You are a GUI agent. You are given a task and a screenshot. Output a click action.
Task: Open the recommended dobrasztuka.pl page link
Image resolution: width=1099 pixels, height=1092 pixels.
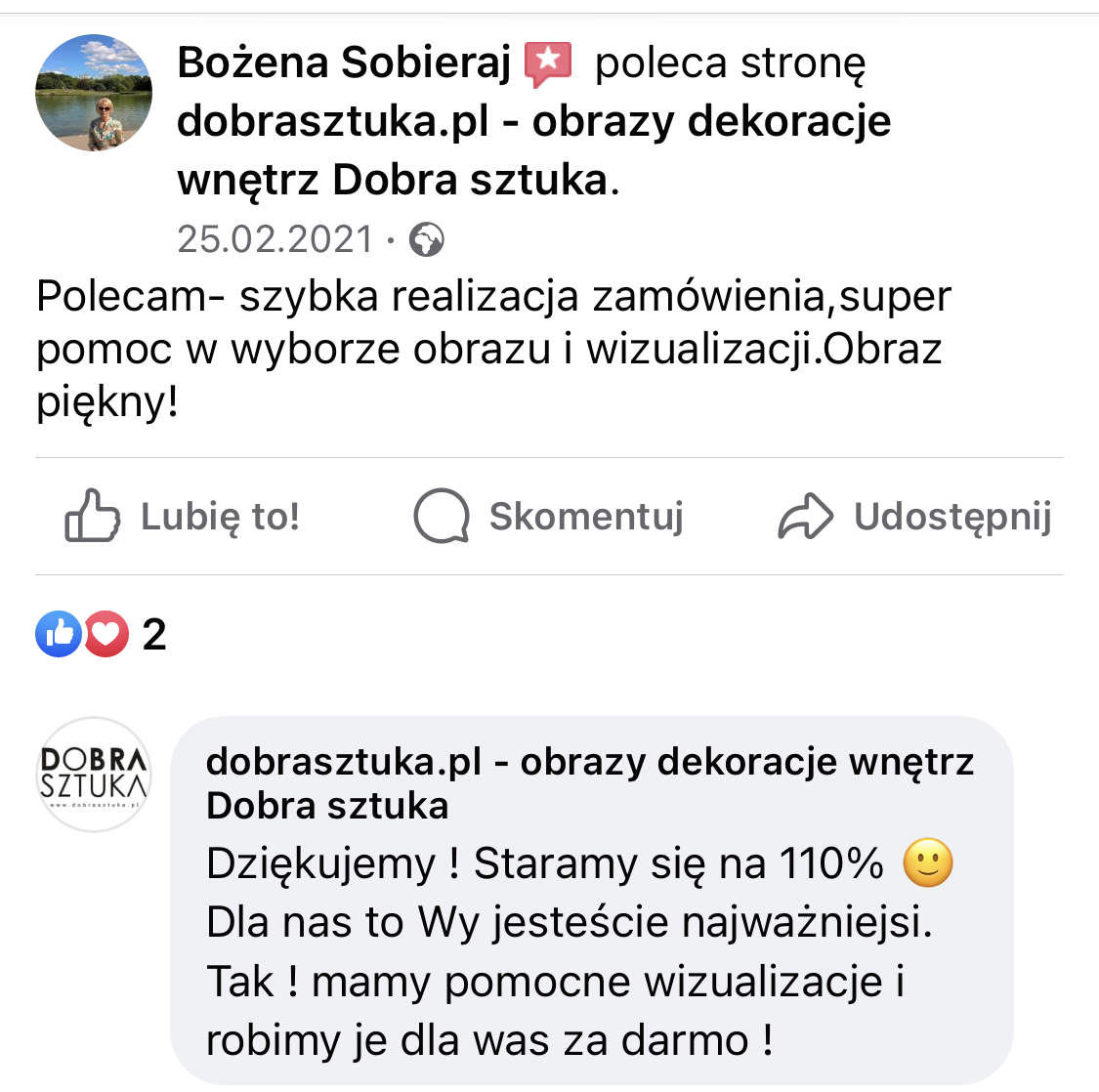(x=533, y=123)
